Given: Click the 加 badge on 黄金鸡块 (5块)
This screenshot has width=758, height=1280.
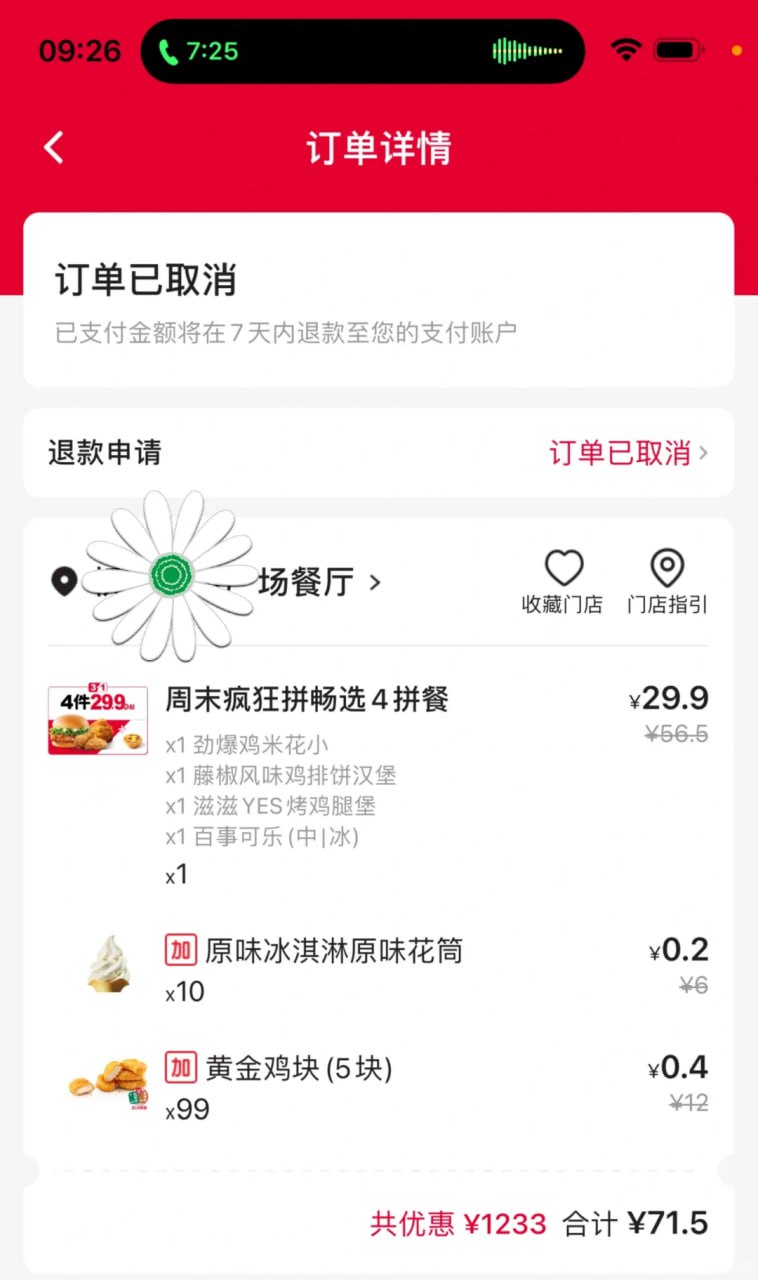Looking at the screenshot, I should pos(180,1068).
